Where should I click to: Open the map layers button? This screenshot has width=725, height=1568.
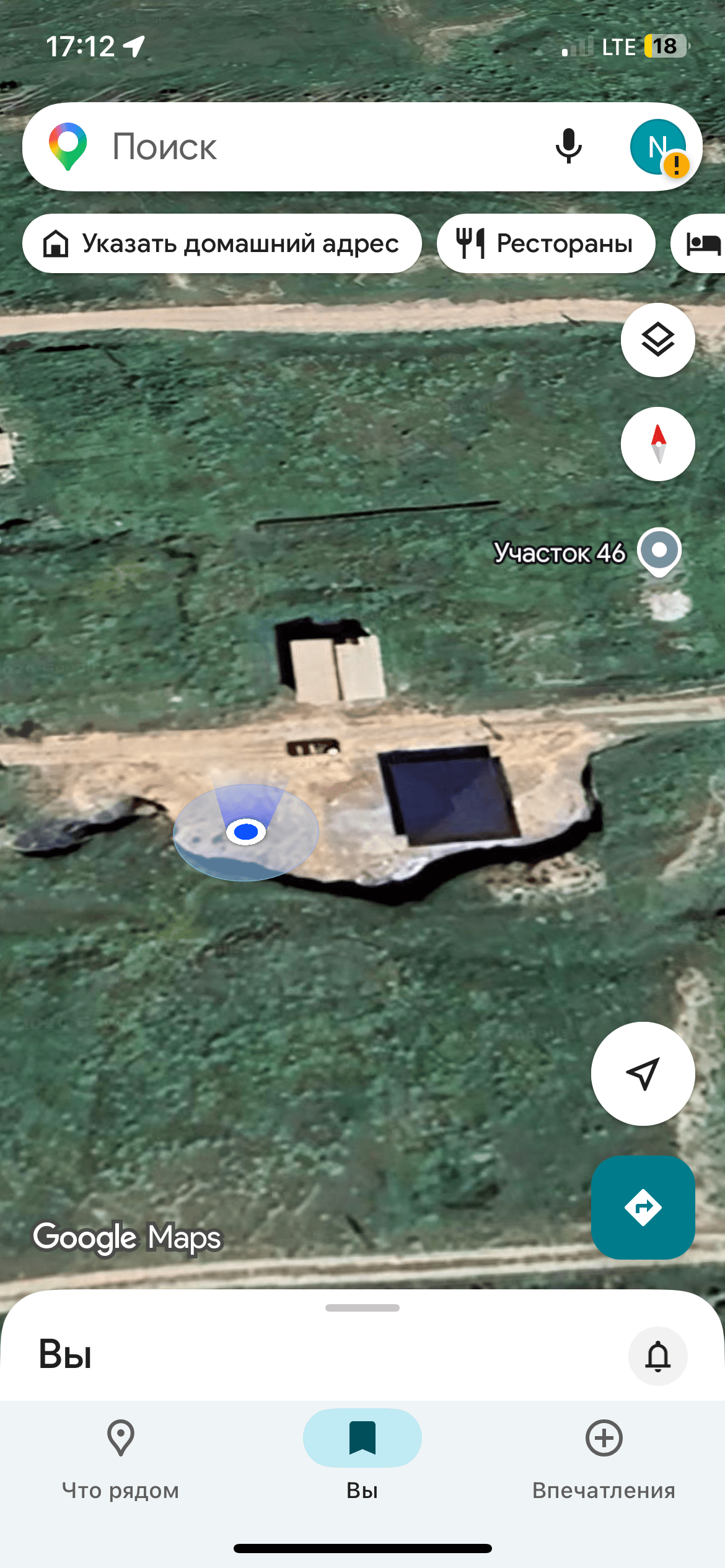click(x=658, y=340)
